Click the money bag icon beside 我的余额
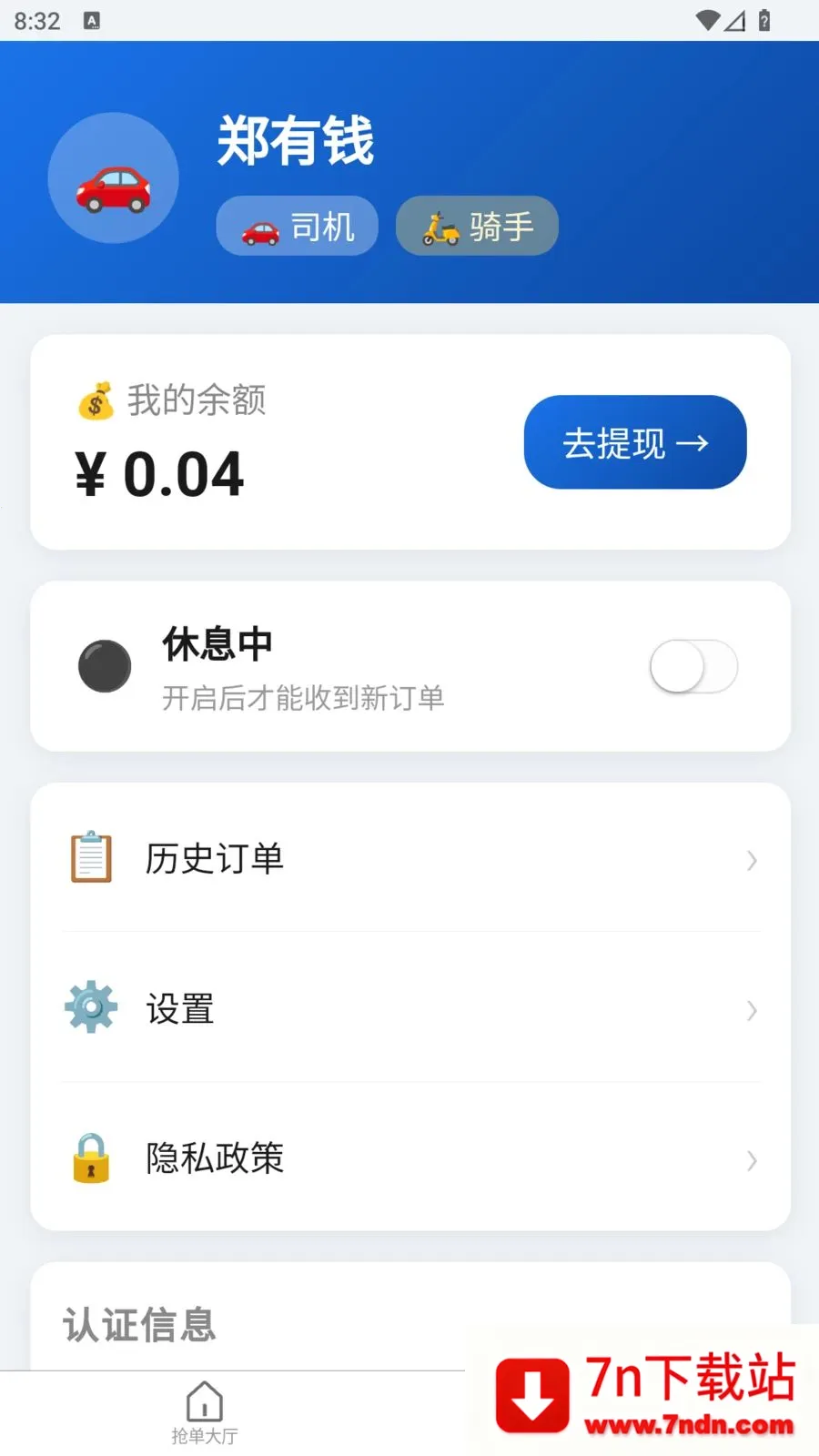The width and height of the screenshot is (819, 1456). [96, 400]
